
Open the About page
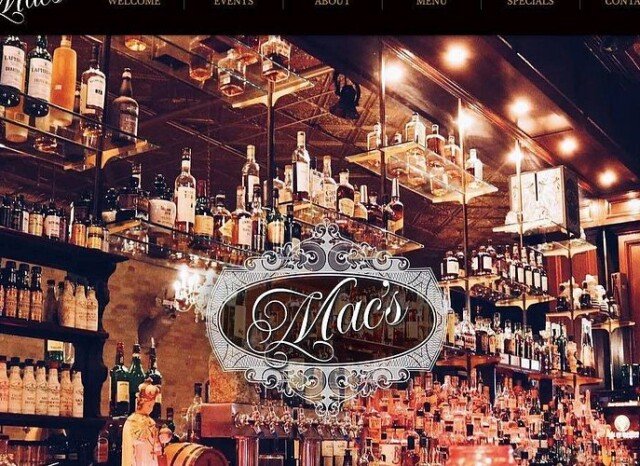(332, 3)
